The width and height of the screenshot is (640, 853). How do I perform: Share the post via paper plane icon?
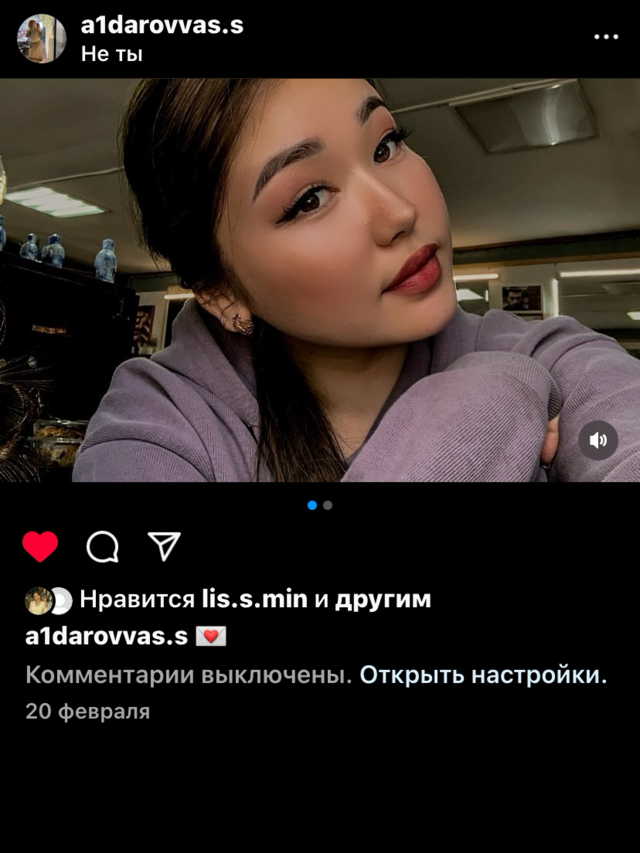click(164, 545)
